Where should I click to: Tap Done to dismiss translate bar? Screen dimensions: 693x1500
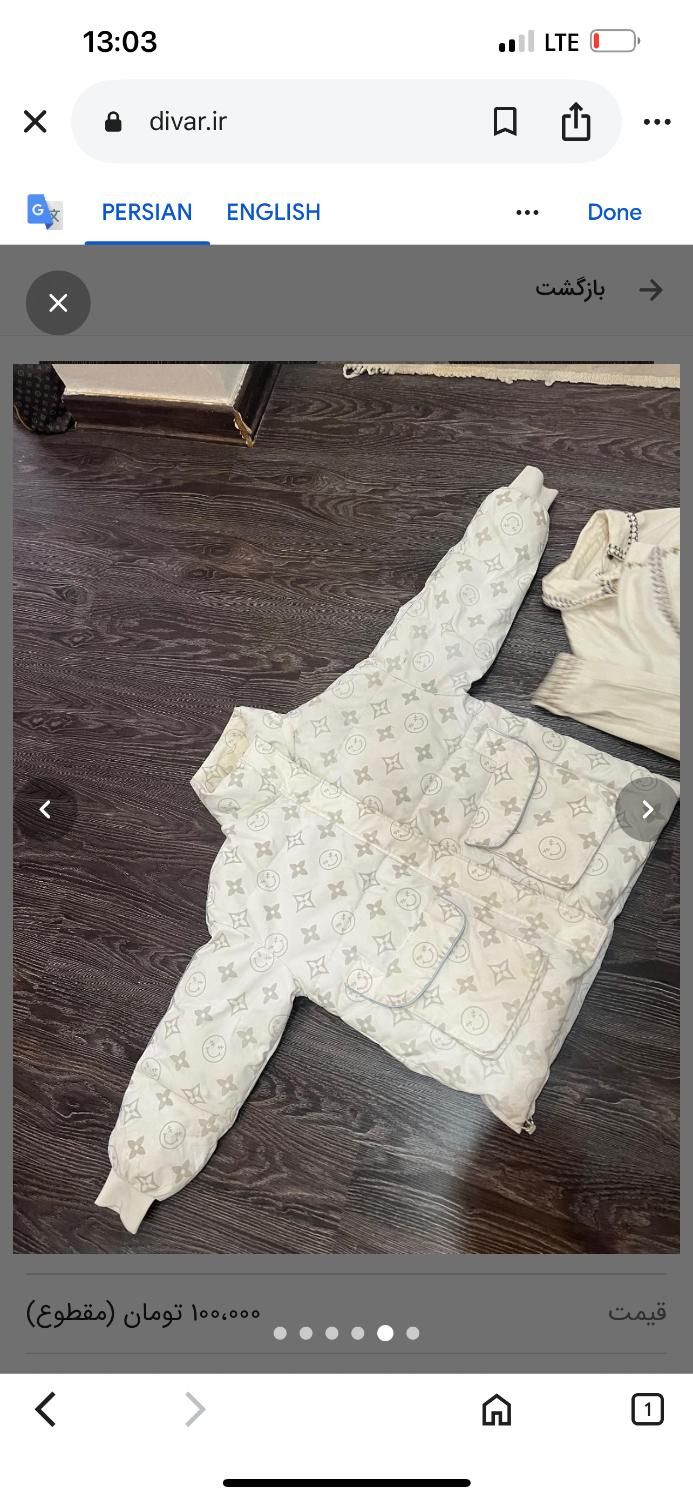pyautogui.click(x=614, y=212)
